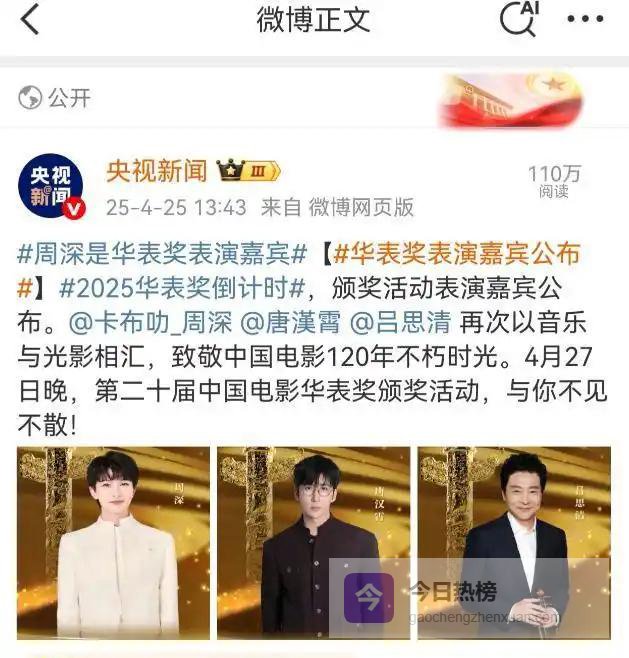Image resolution: width=629 pixels, height=658 pixels.
Task: Open the 央视新闻 account name
Action: (157, 171)
